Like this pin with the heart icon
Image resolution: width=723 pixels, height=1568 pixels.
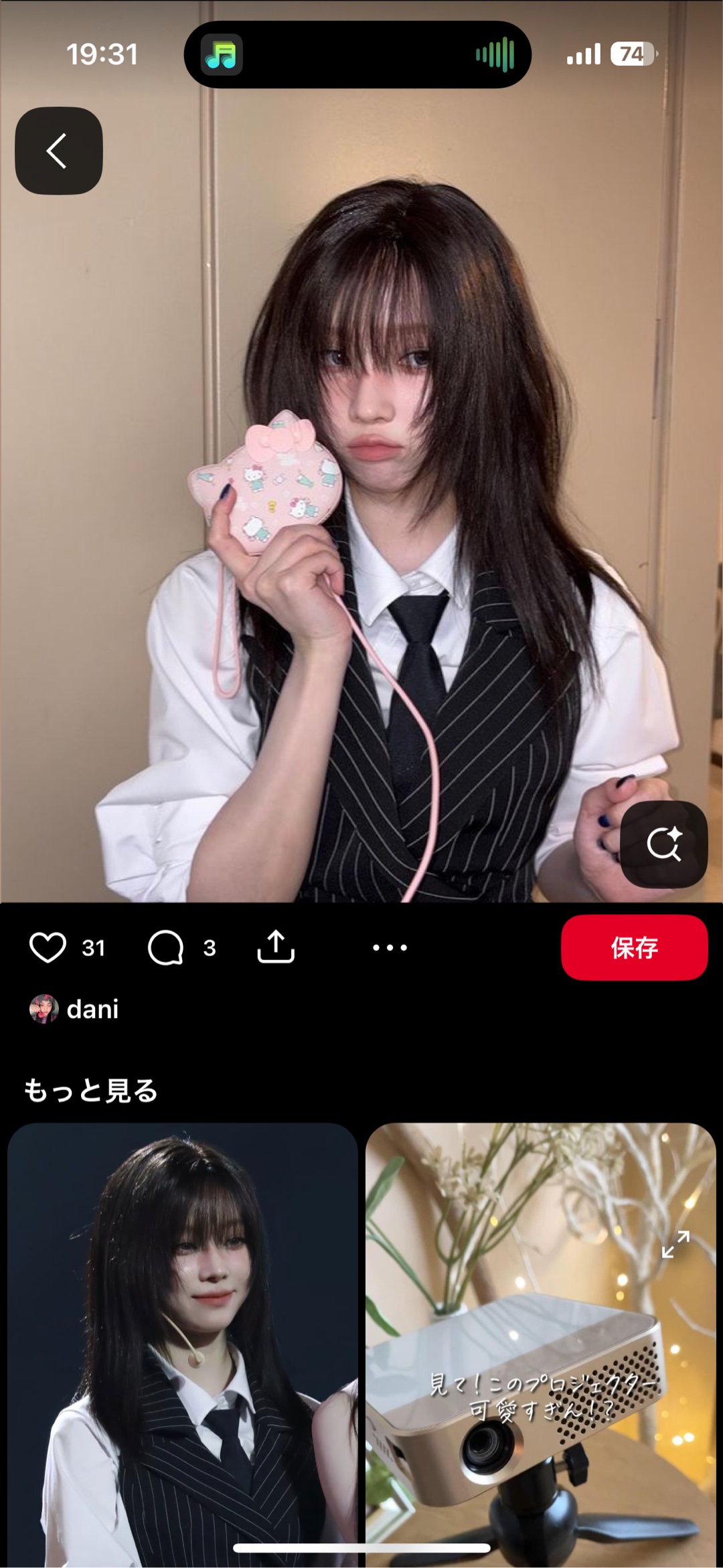(48, 947)
